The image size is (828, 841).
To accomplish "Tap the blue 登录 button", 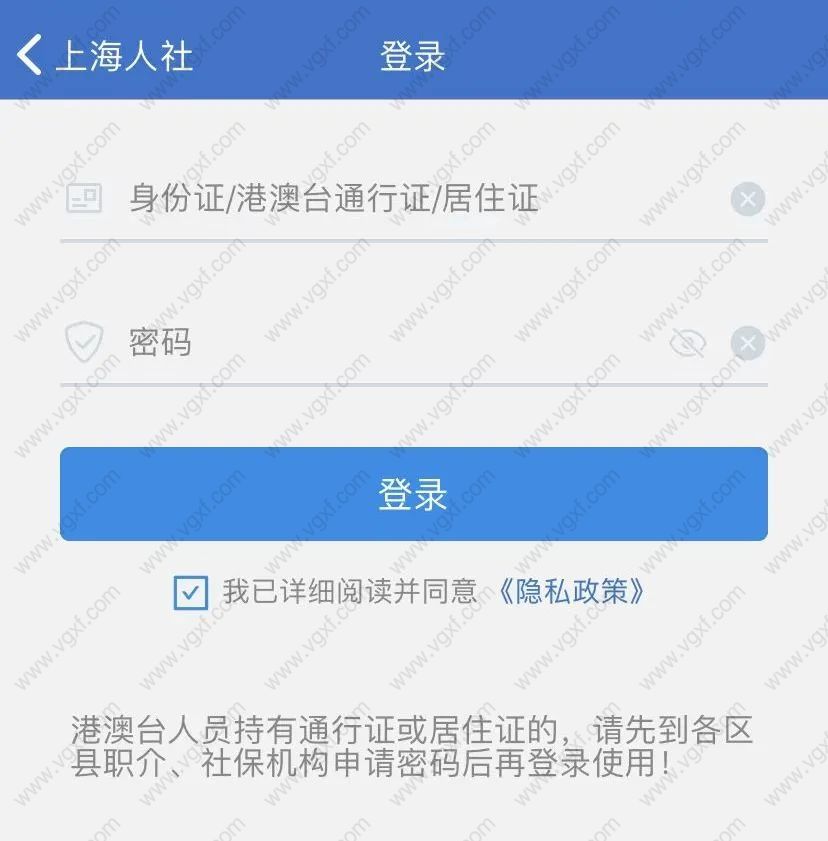I will pyautogui.click(x=413, y=494).
